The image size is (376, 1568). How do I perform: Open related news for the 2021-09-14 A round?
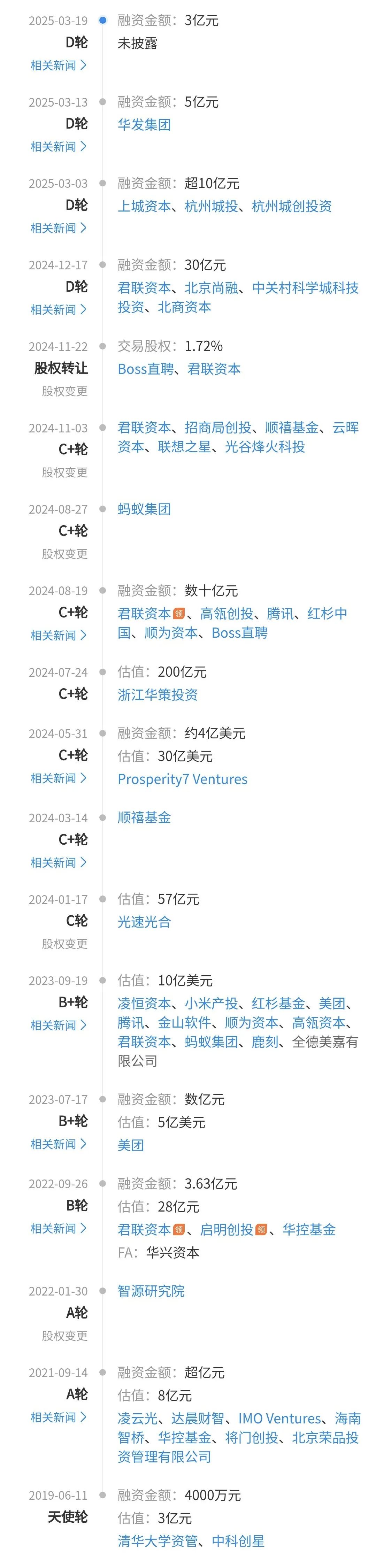(x=59, y=1418)
